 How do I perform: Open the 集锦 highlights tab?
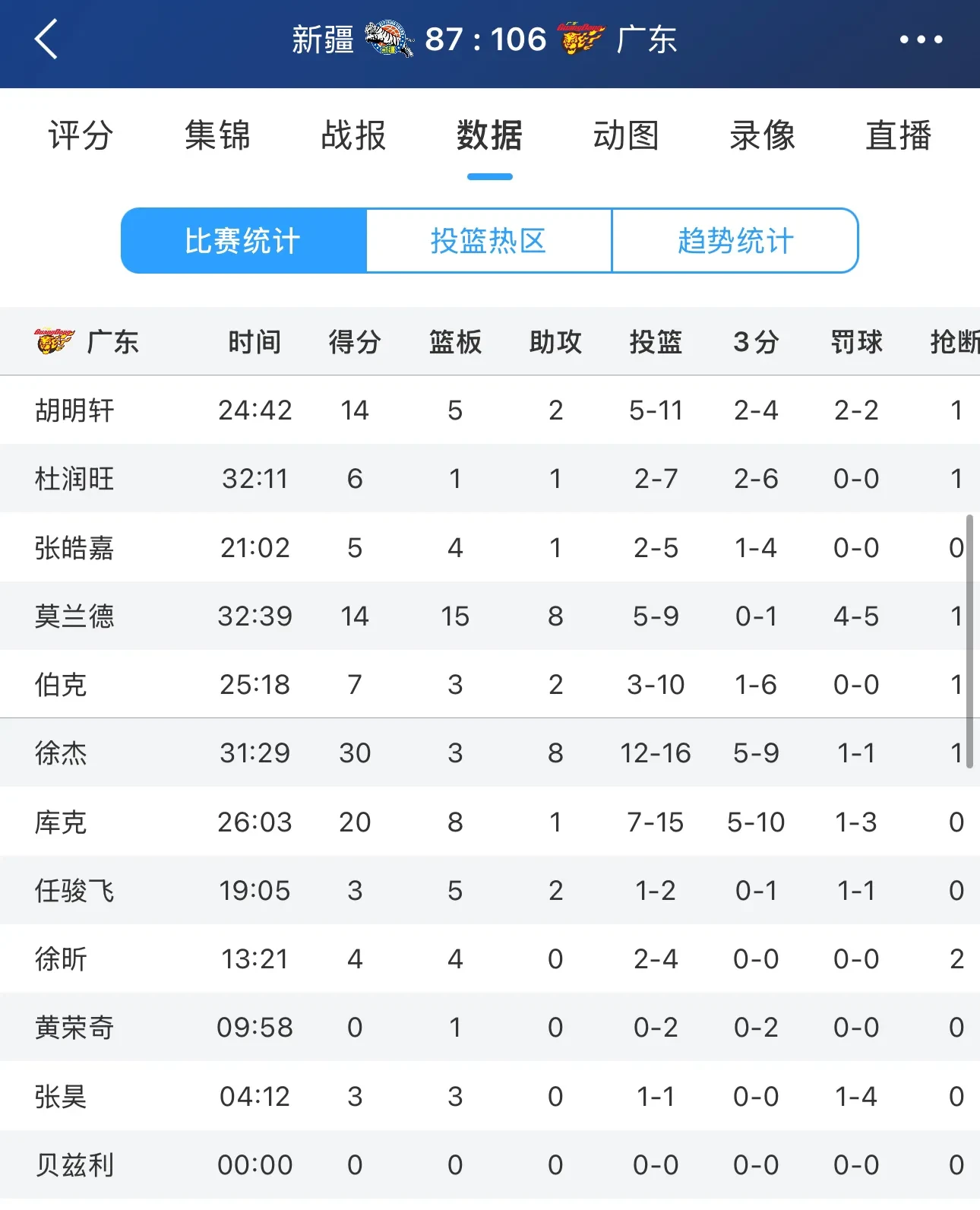(217, 135)
